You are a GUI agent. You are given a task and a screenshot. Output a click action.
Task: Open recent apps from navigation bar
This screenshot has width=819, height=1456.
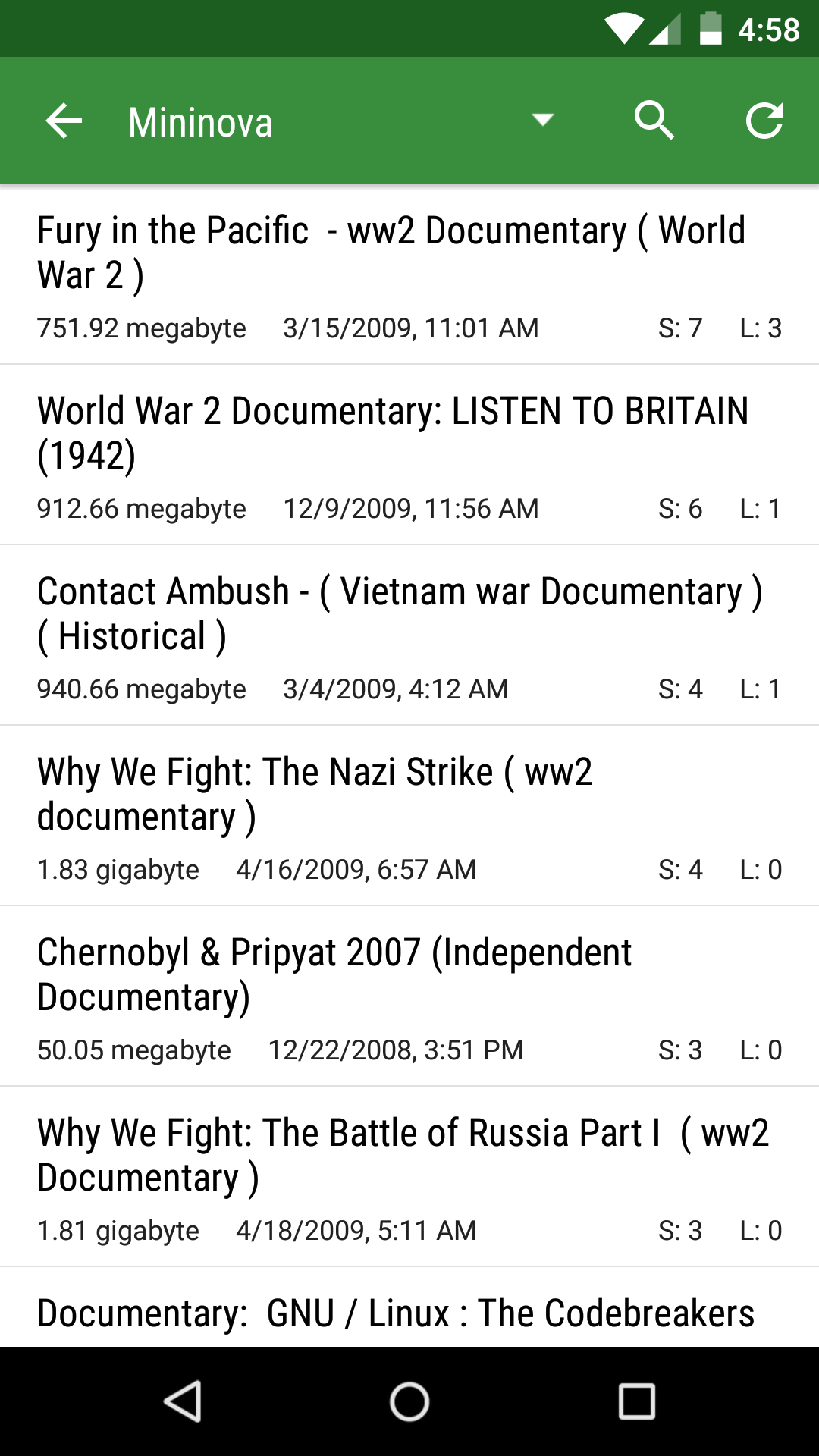coord(636,1401)
